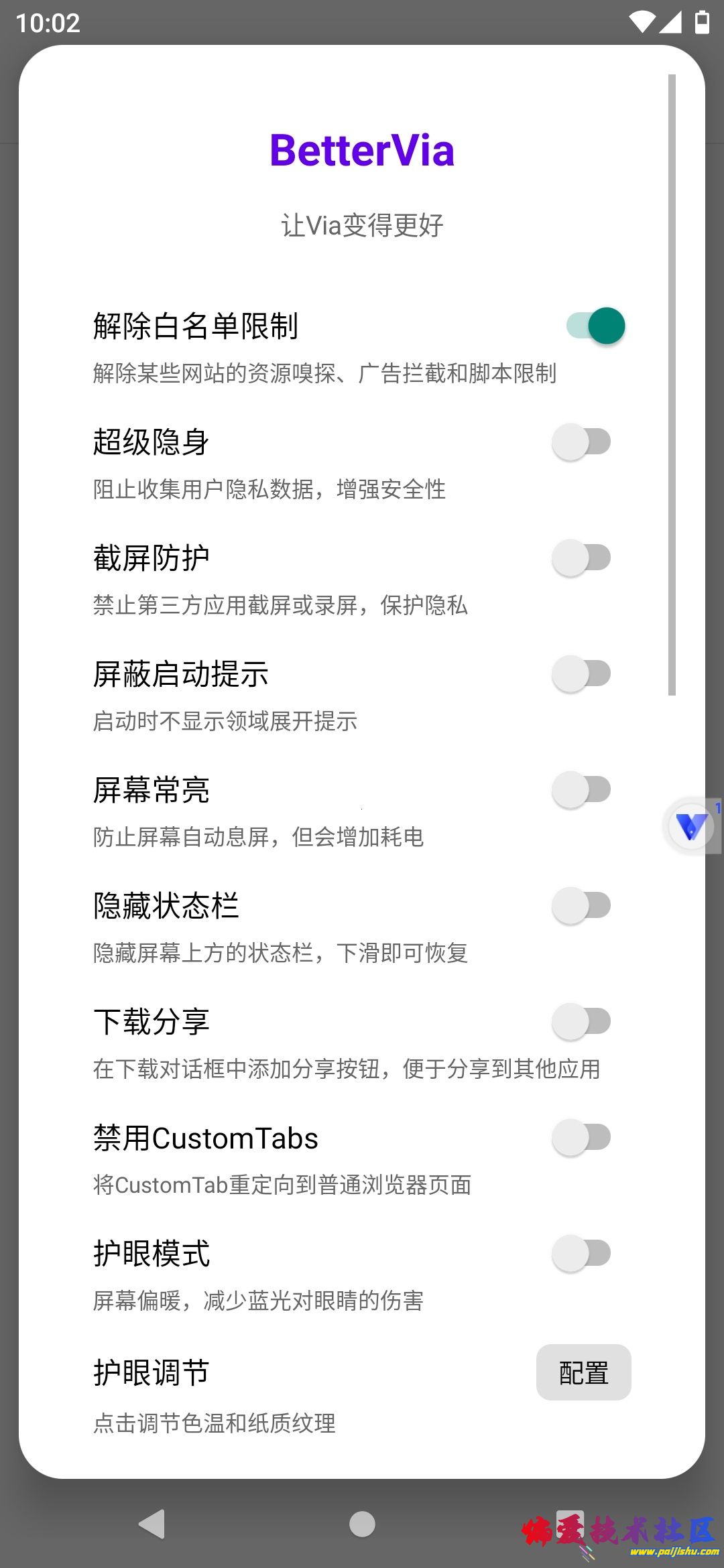
Task: Return to the home screen
Action: coord(362,1524)
